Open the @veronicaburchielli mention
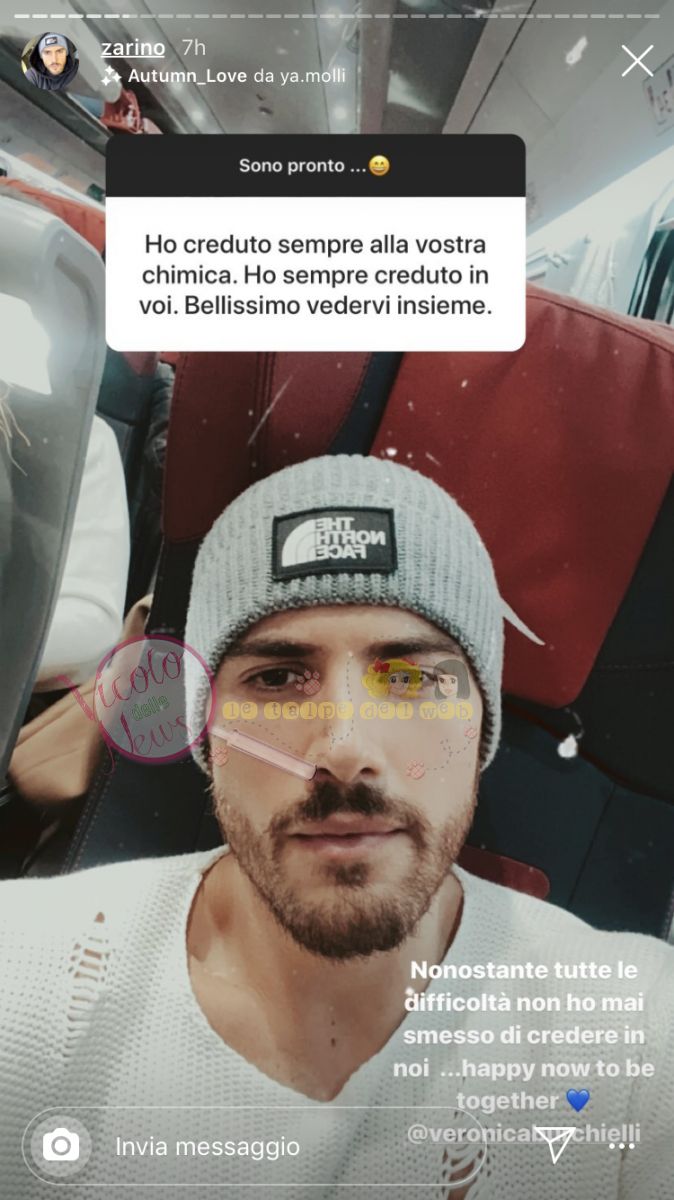 coord(523,1134)
